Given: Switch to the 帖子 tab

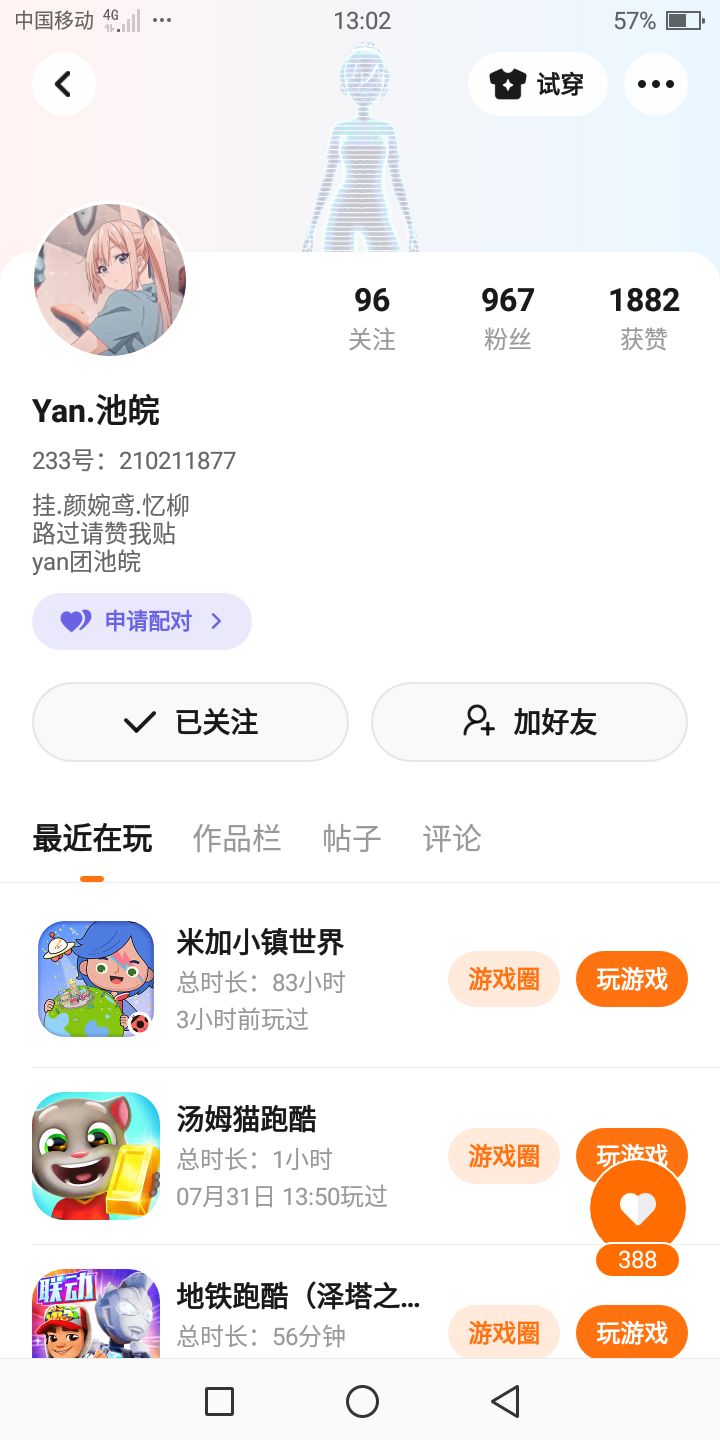Looking at the screenshot, I should click(352, 838).
